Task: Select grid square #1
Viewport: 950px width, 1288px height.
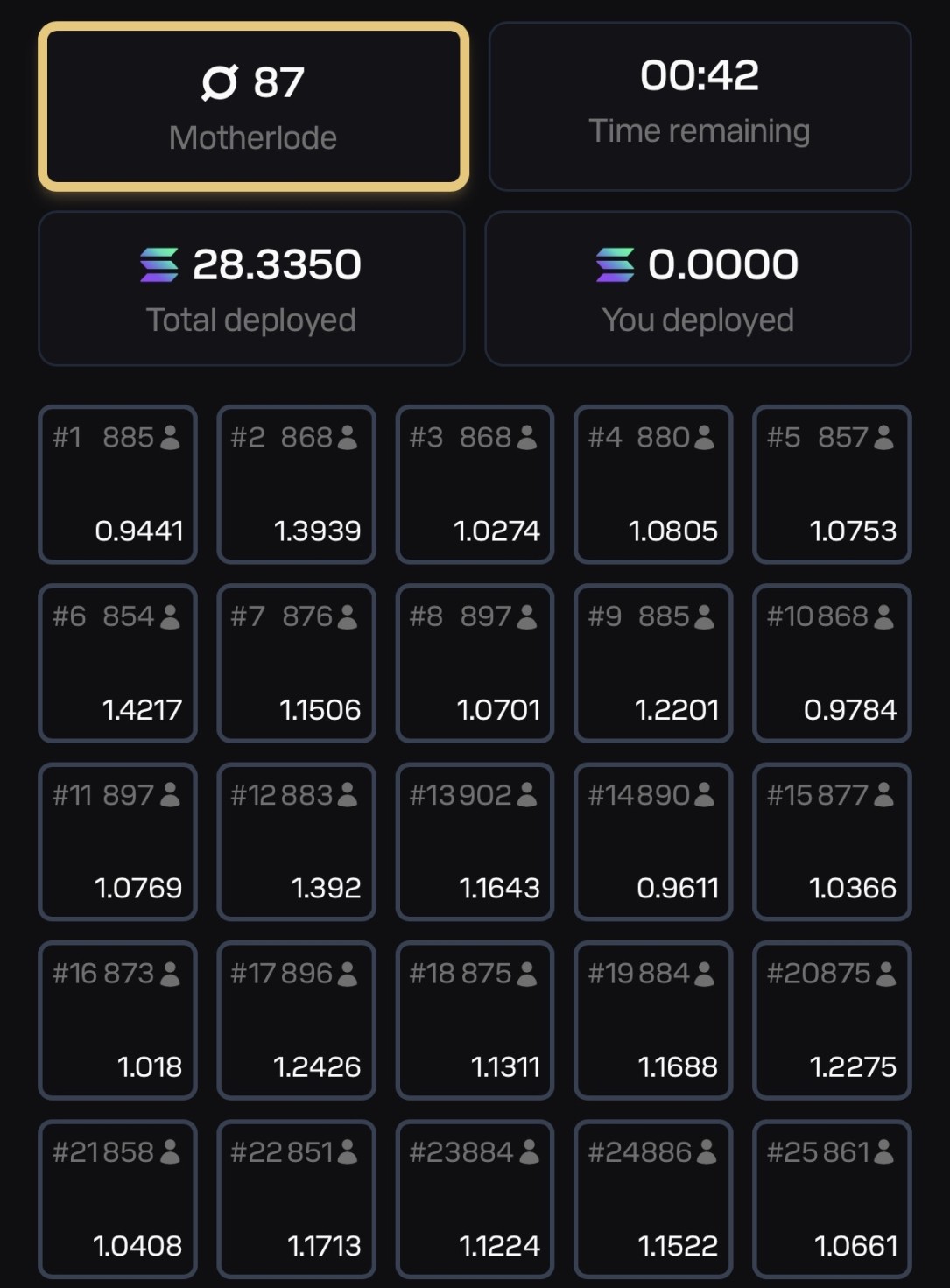Action: click(117, 484)
